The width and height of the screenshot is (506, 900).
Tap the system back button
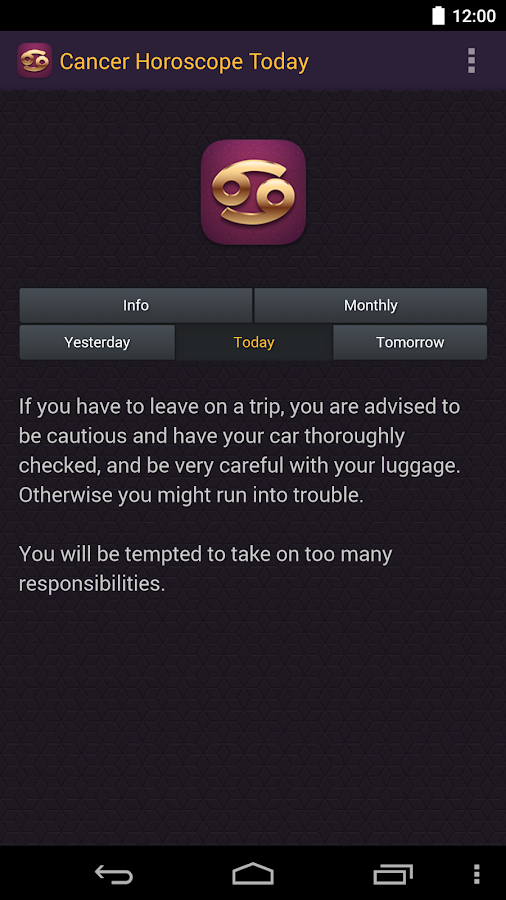point(114,874)
